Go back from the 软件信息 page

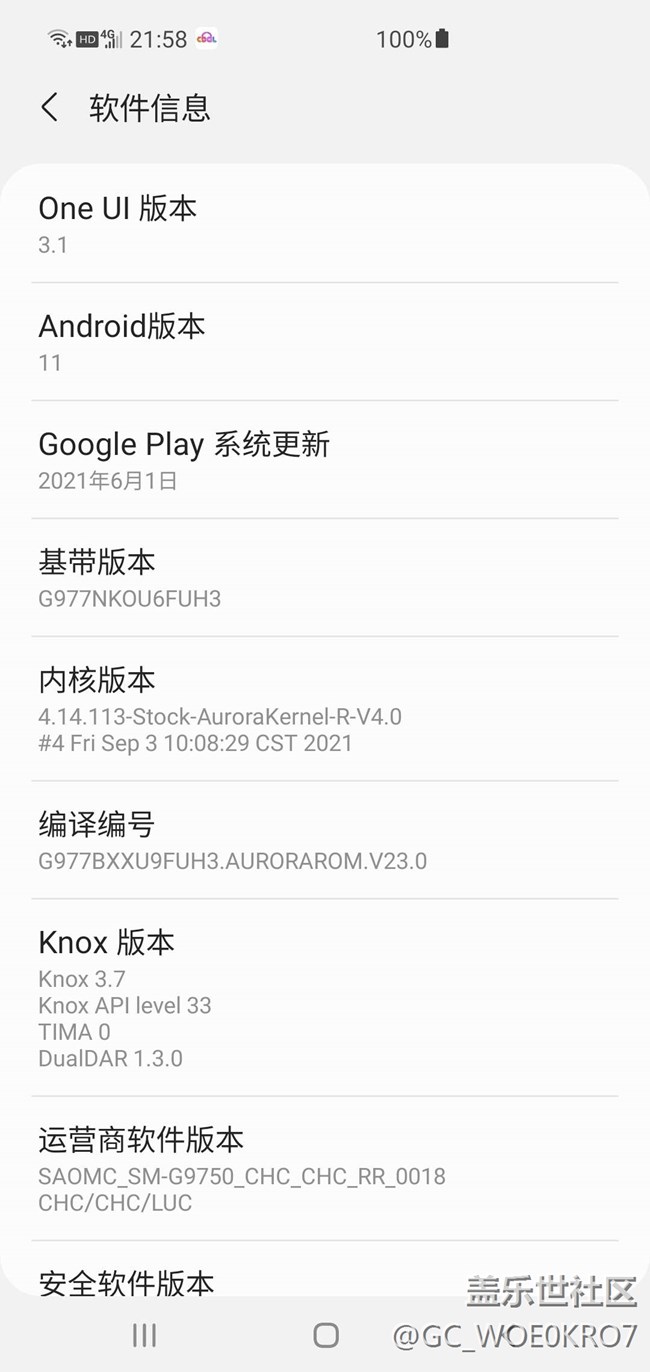[x=50, y=108]
